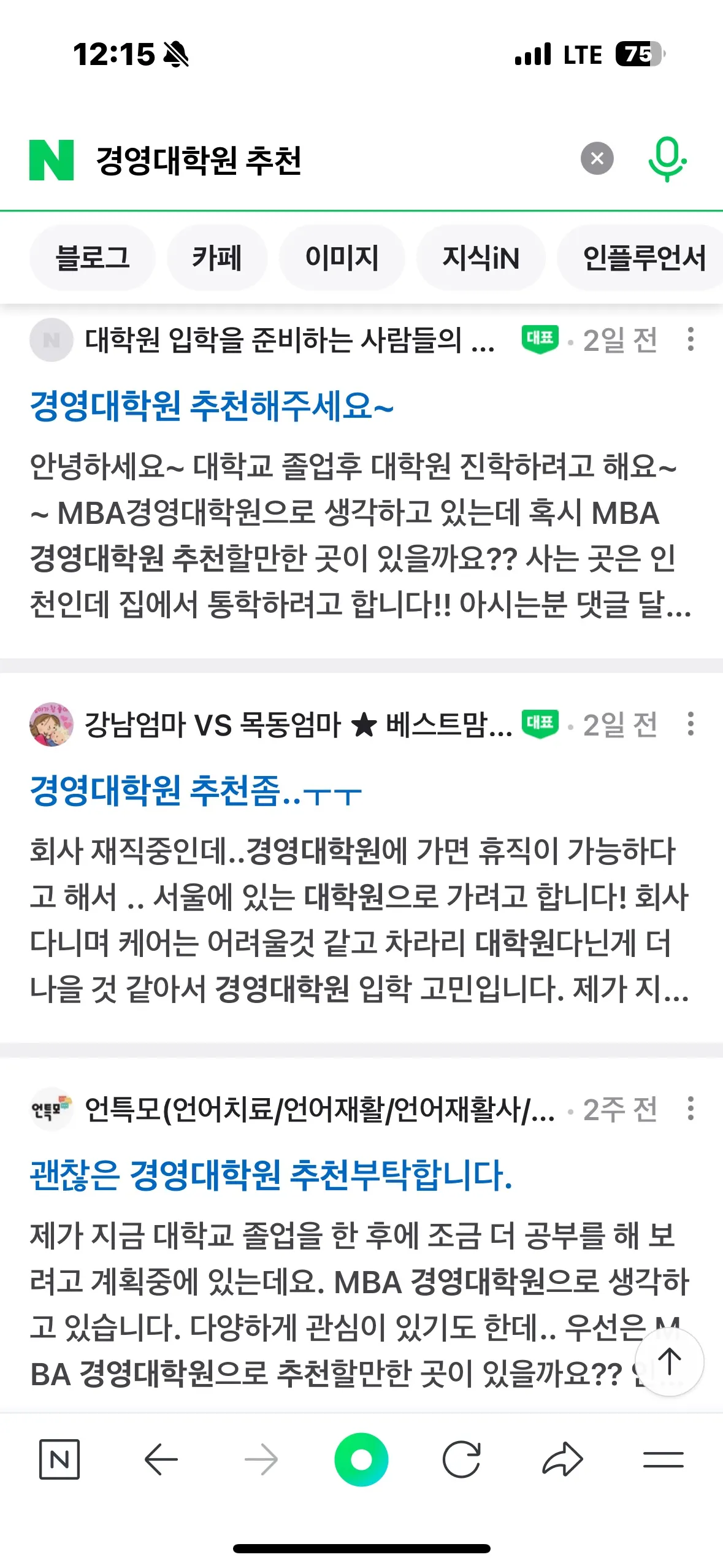
Task: Open the post 경영대학원 추천좀..ㅜㅜ
Action: point(196,791)
